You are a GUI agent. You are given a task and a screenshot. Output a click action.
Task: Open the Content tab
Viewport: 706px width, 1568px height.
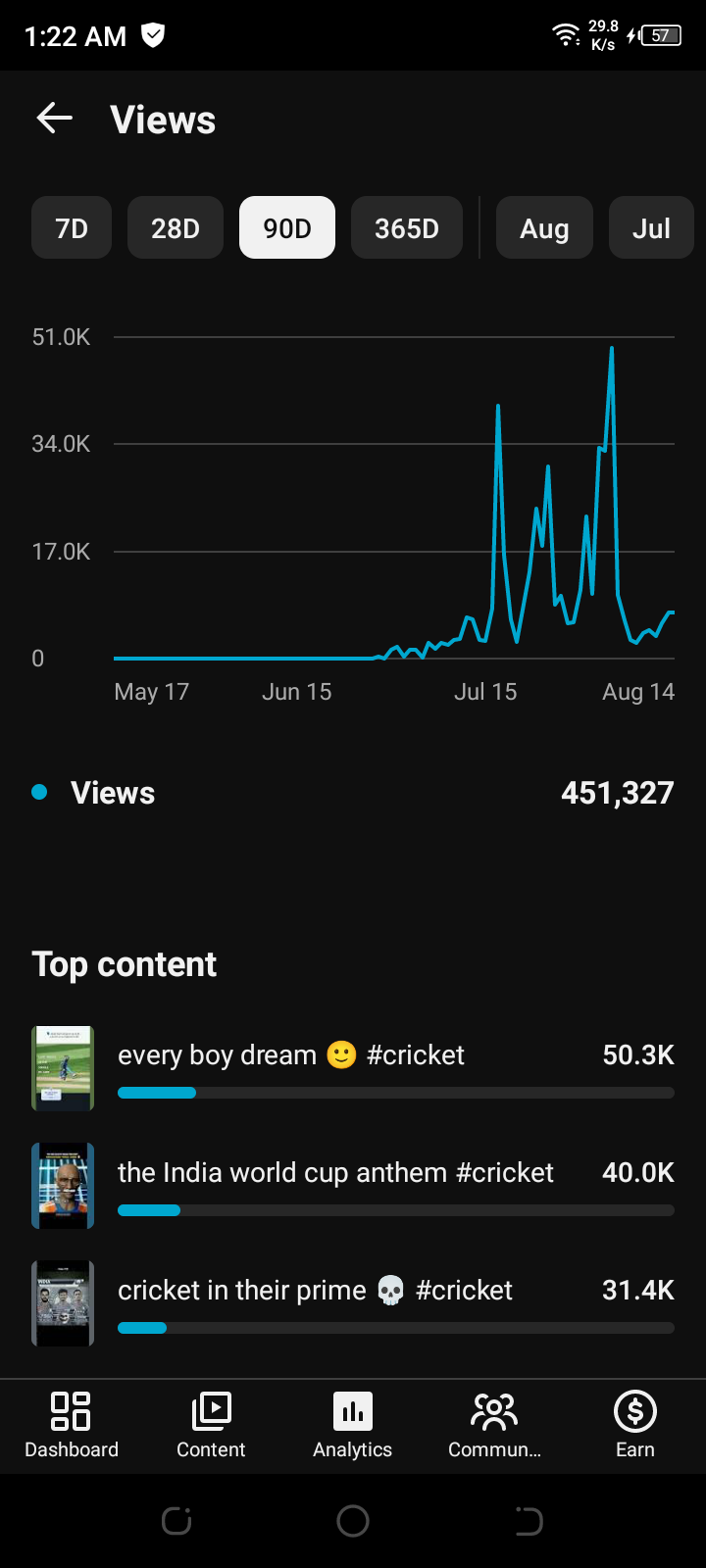point(211,1426)
